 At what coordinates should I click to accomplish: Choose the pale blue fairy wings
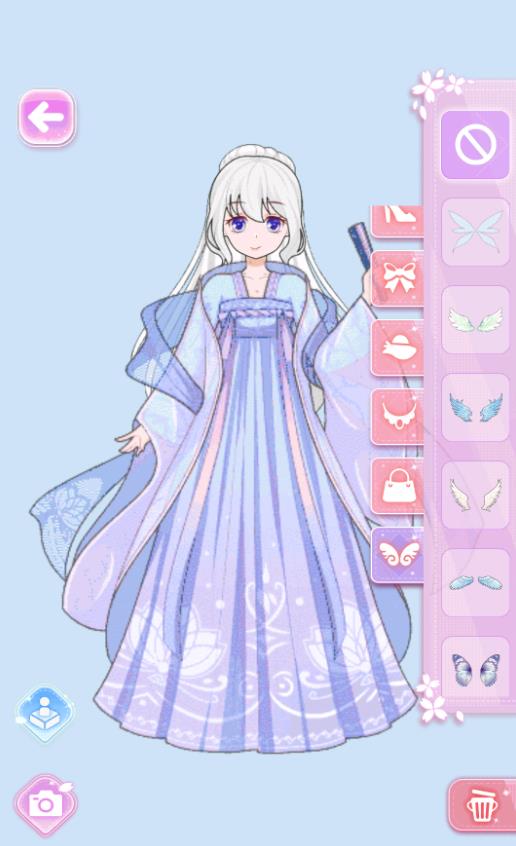tap(475, 232)
